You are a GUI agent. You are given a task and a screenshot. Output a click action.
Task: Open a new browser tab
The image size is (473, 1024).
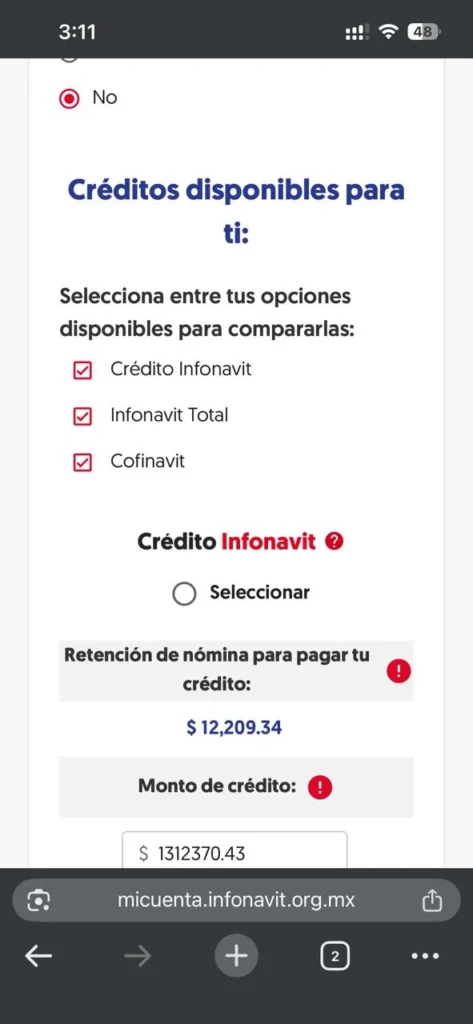(x=236, y=957)
